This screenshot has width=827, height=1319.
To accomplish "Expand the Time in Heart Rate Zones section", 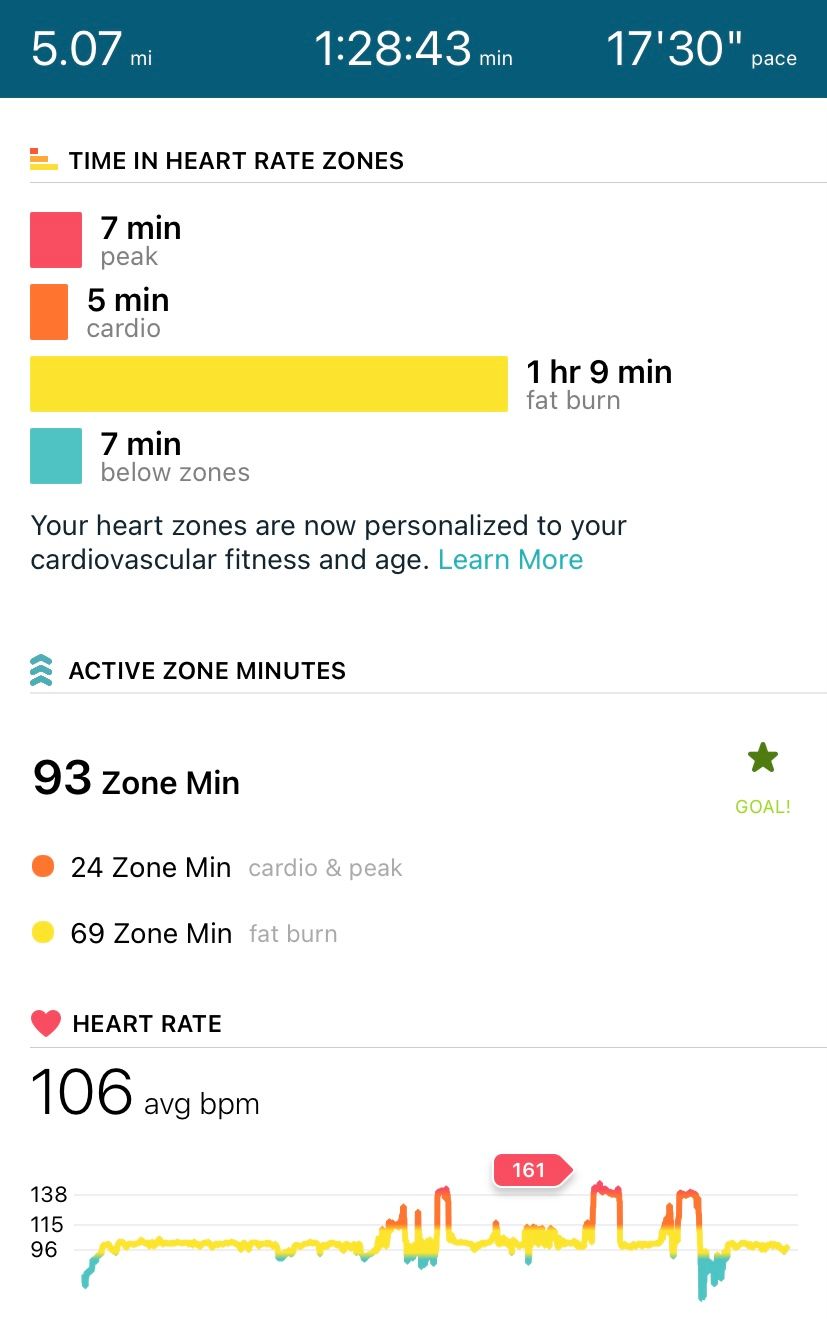I will (x=236, y=160).
